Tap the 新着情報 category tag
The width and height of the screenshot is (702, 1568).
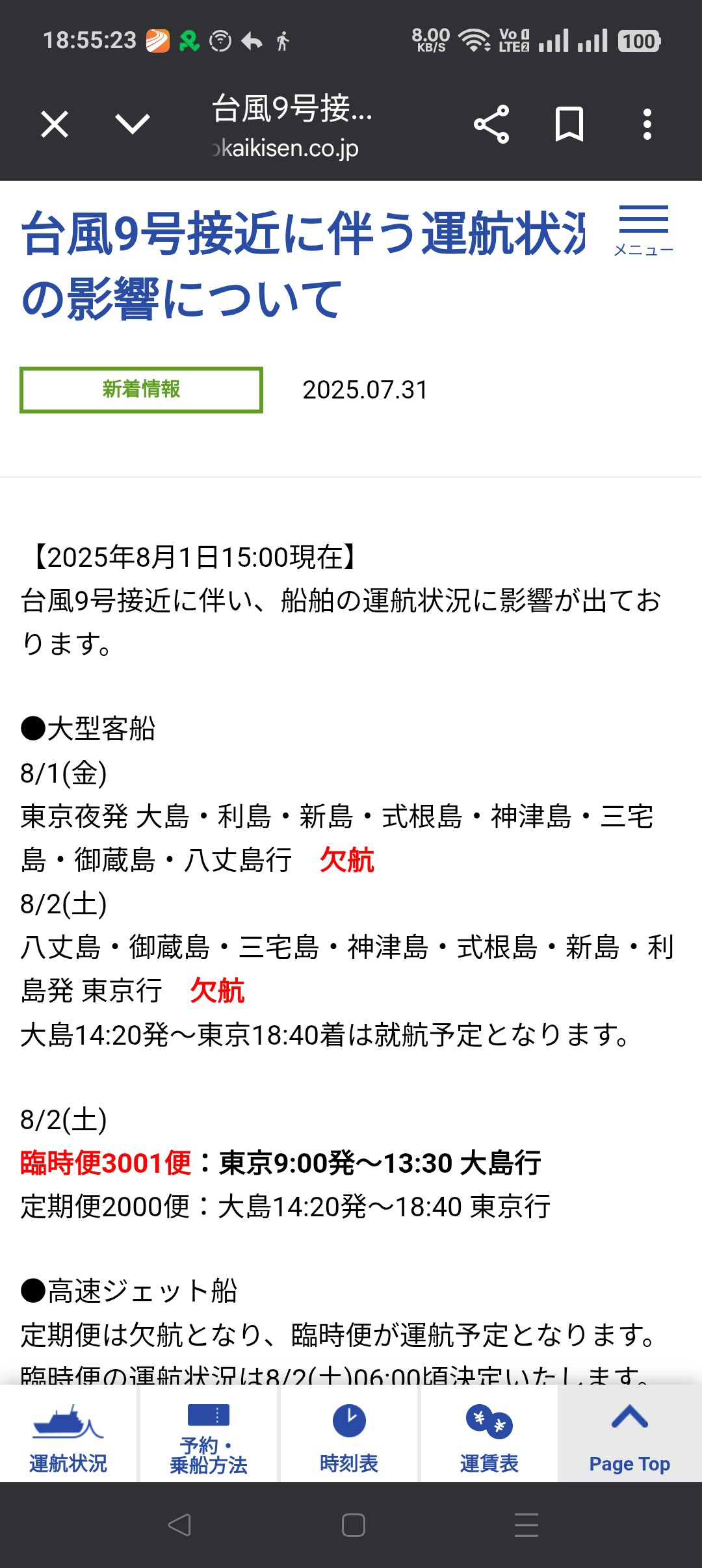141,389
